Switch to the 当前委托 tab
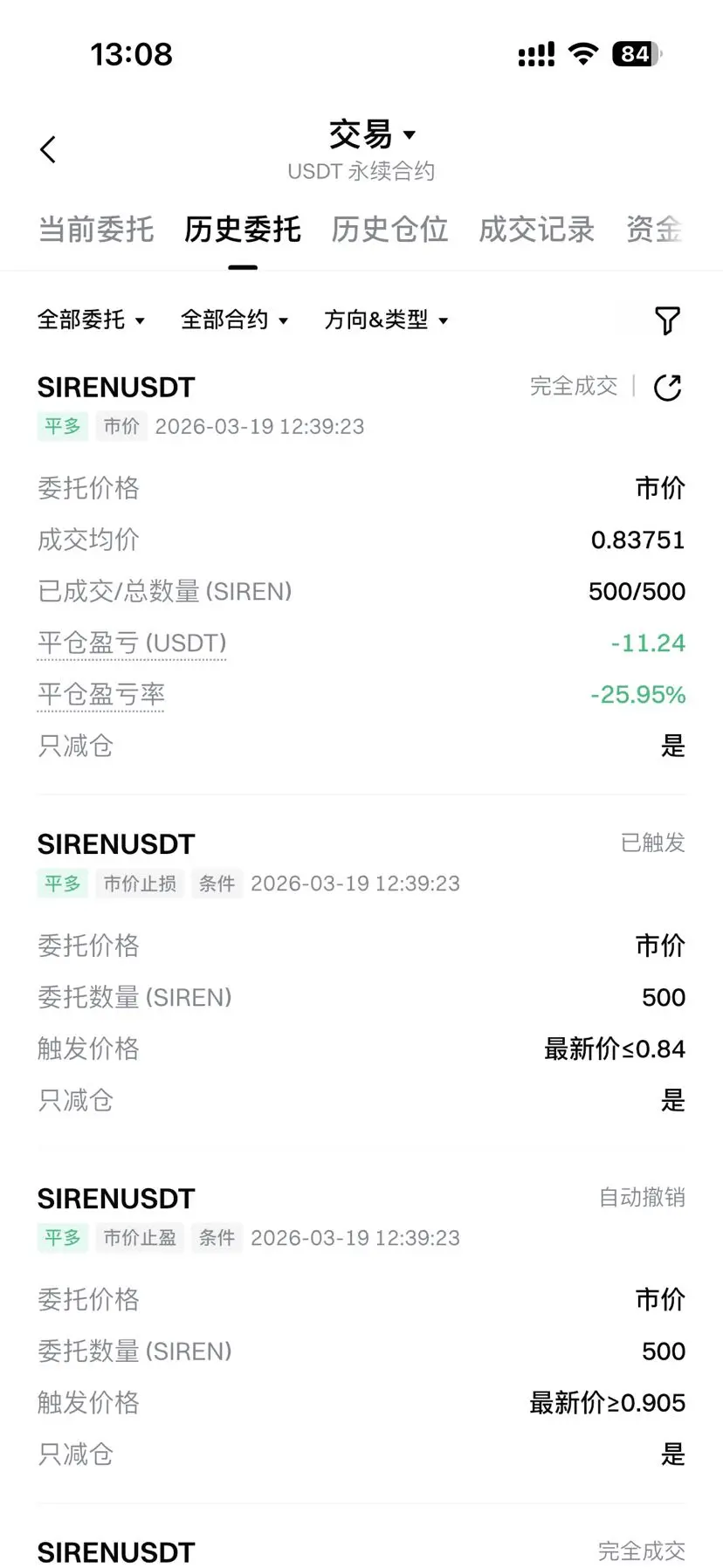The height and width of the screenshot is (1568, 723). coord(96,230)
